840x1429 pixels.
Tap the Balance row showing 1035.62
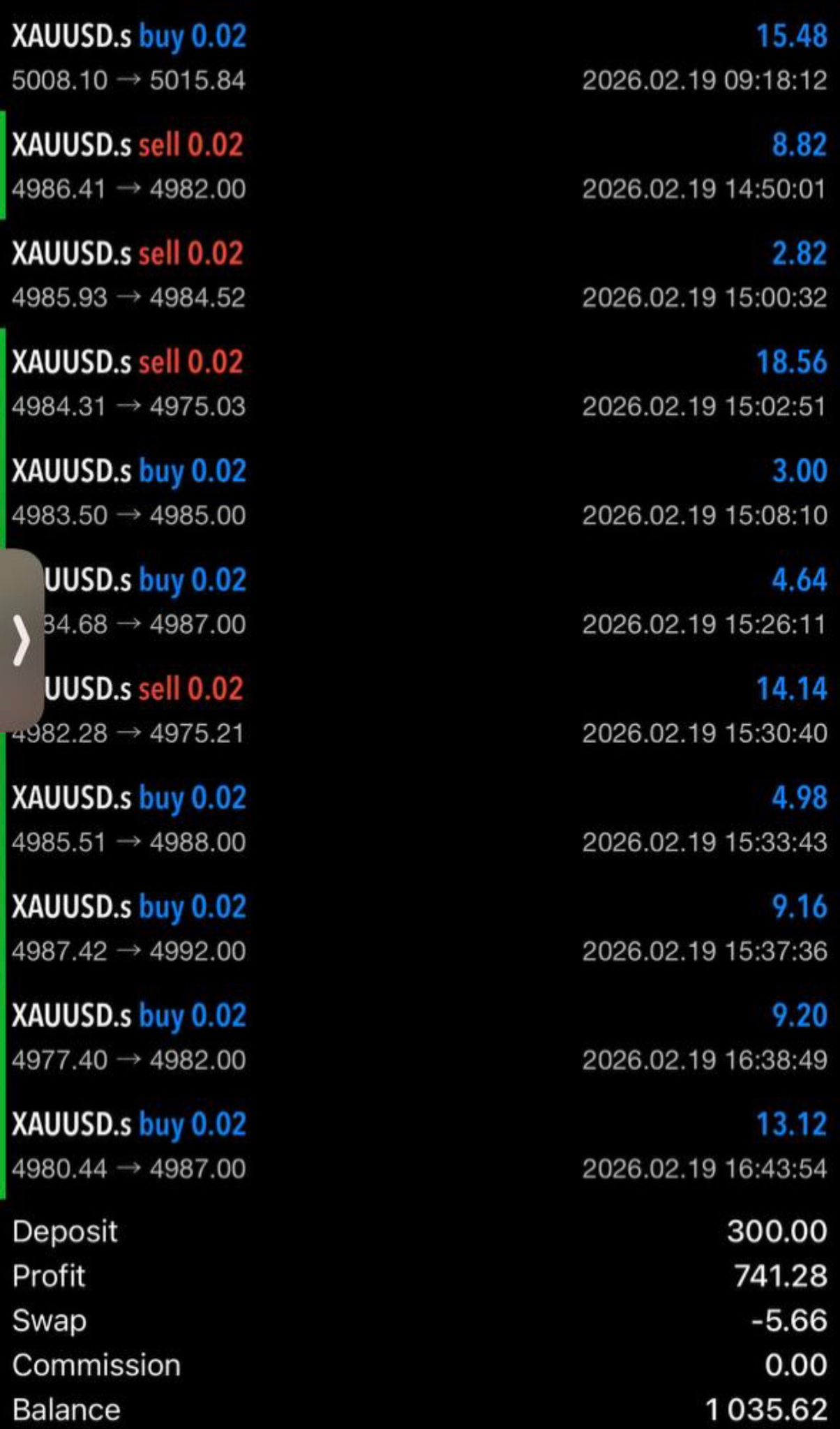click(419, 1409)
